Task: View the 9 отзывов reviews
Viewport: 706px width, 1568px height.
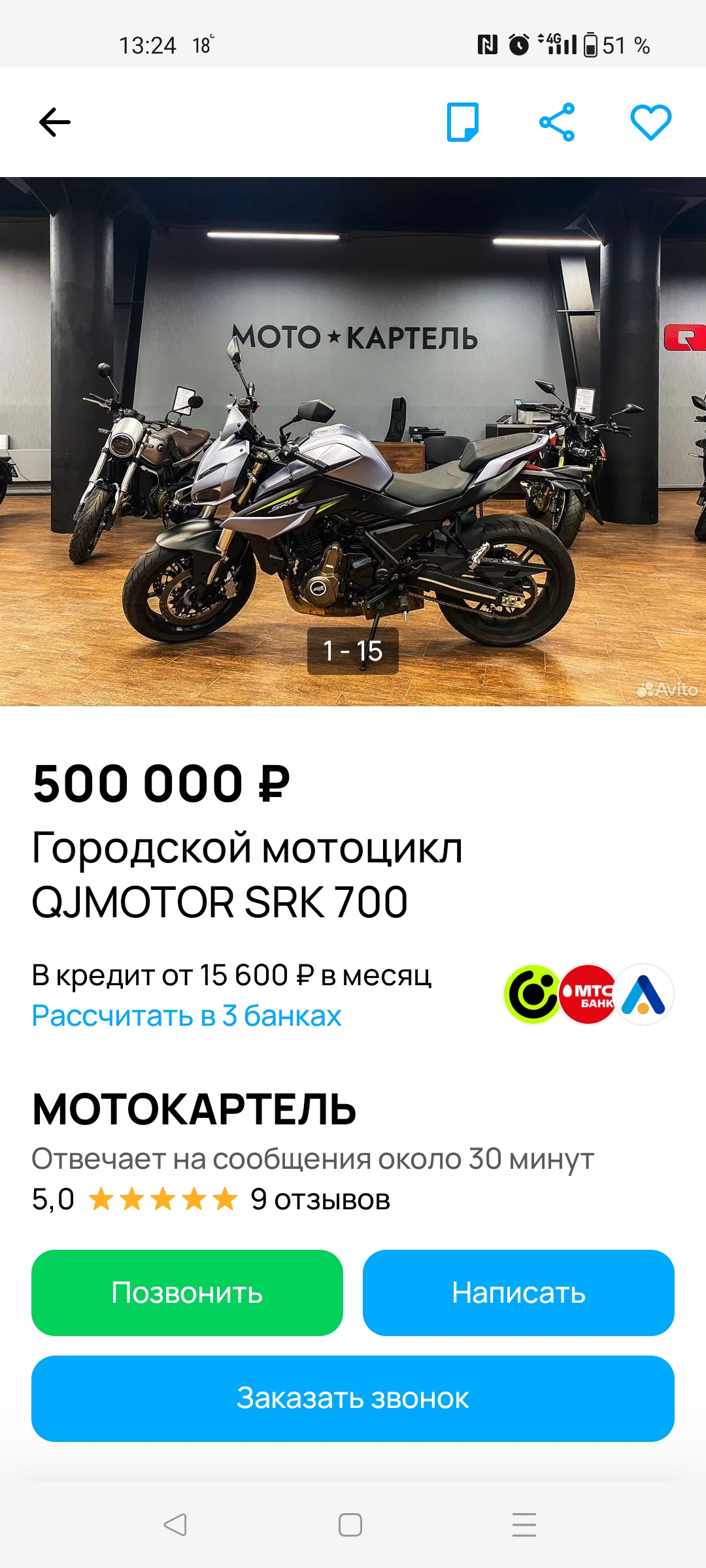Action: click(320, 1200)
